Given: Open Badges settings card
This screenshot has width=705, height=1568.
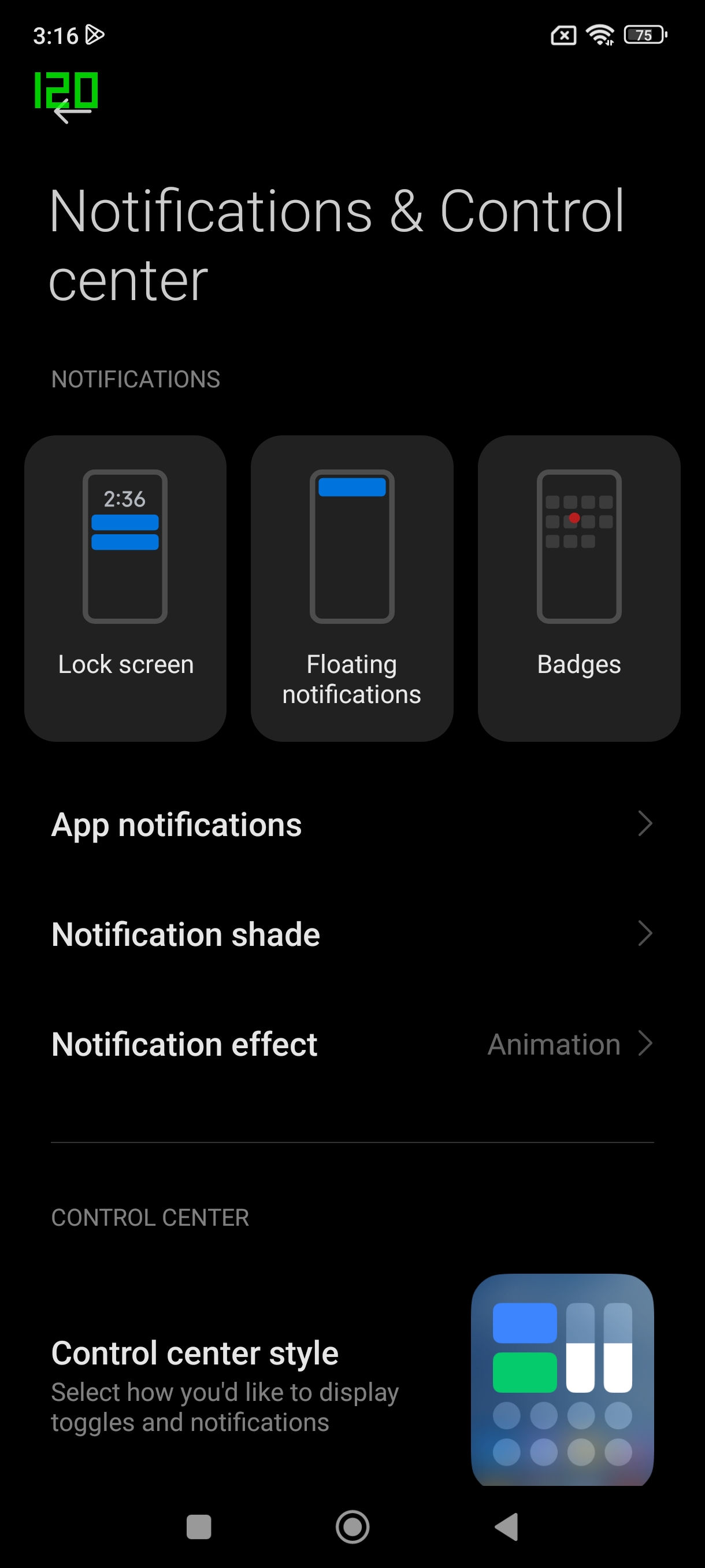Looking at the screenshot, I should pyautogui.click(x=578, y=587).
